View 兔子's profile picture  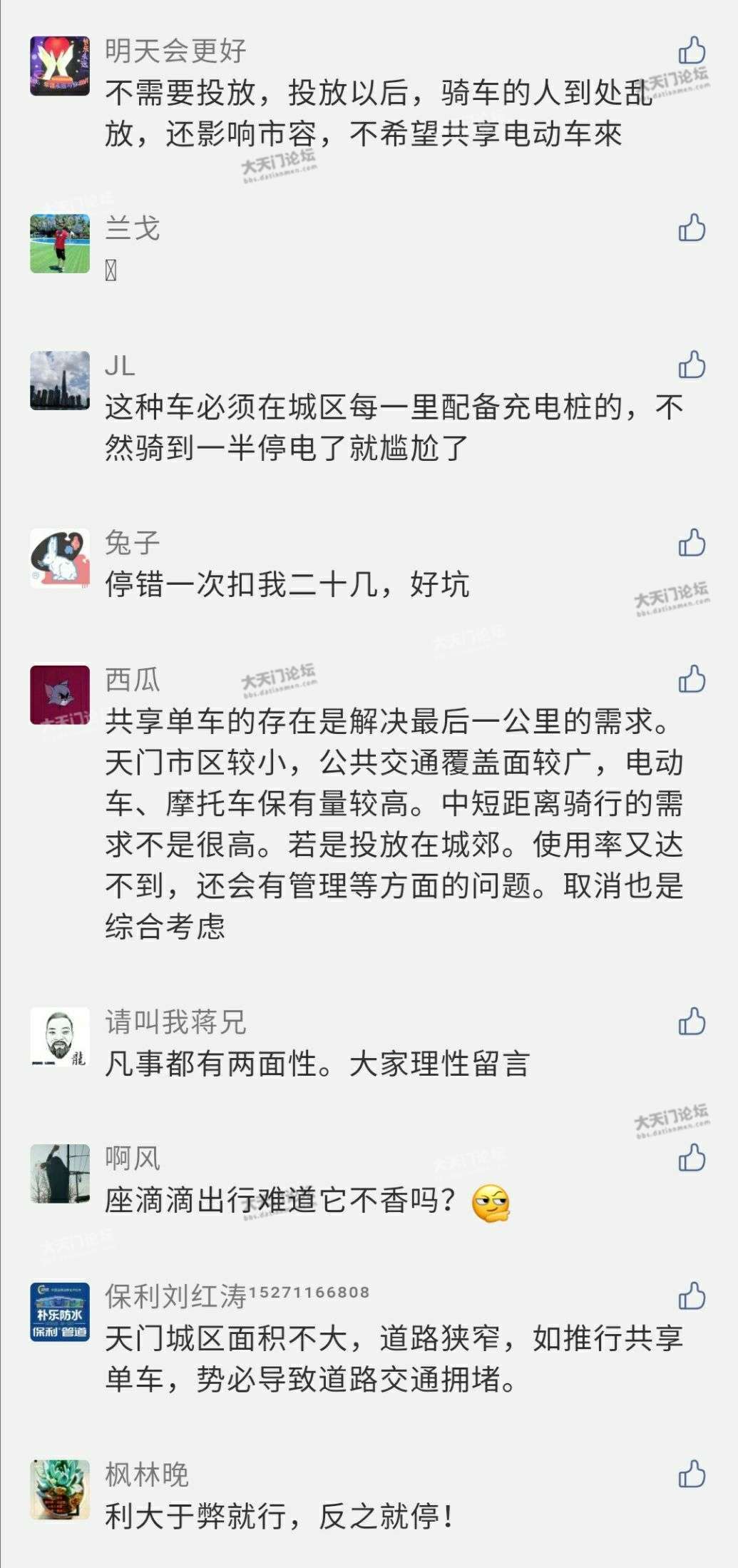pos(60,559)
